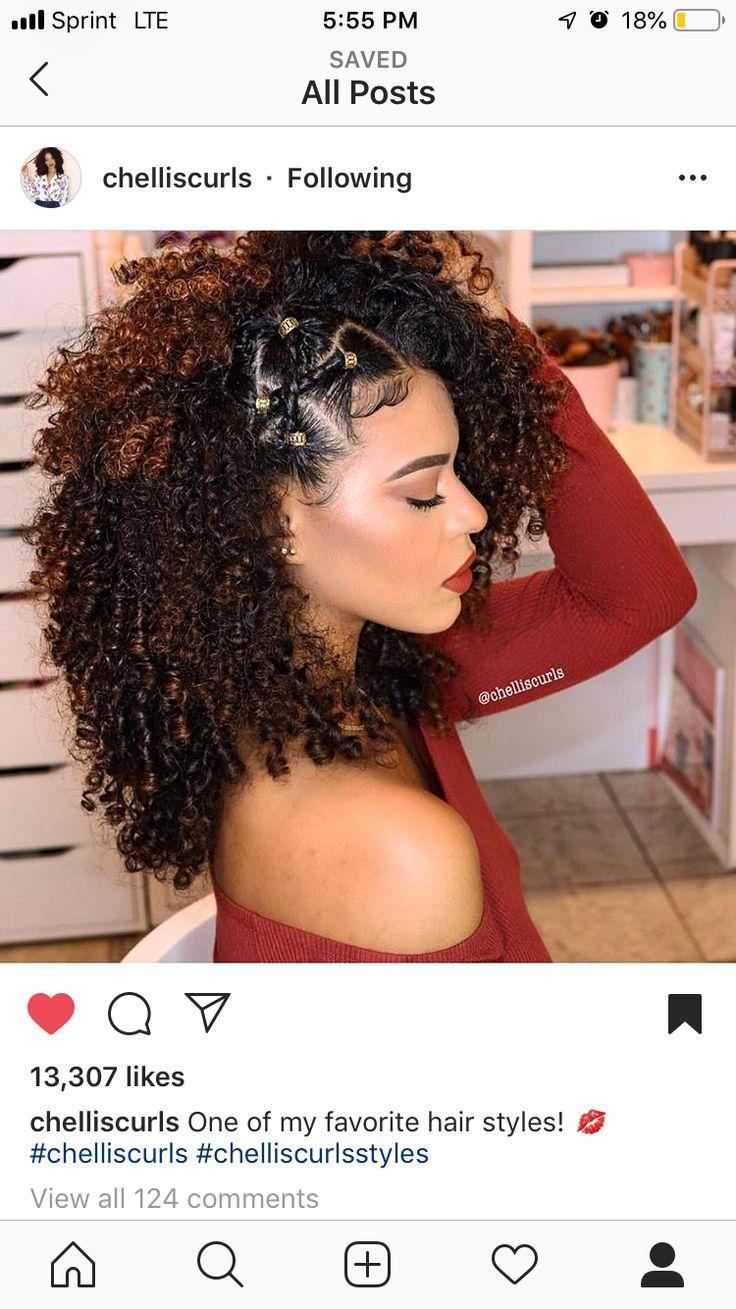The width and height of the screenshot is (736, 1309).
Task: Open the three-dot post options menu
Action: pos(692,178)
